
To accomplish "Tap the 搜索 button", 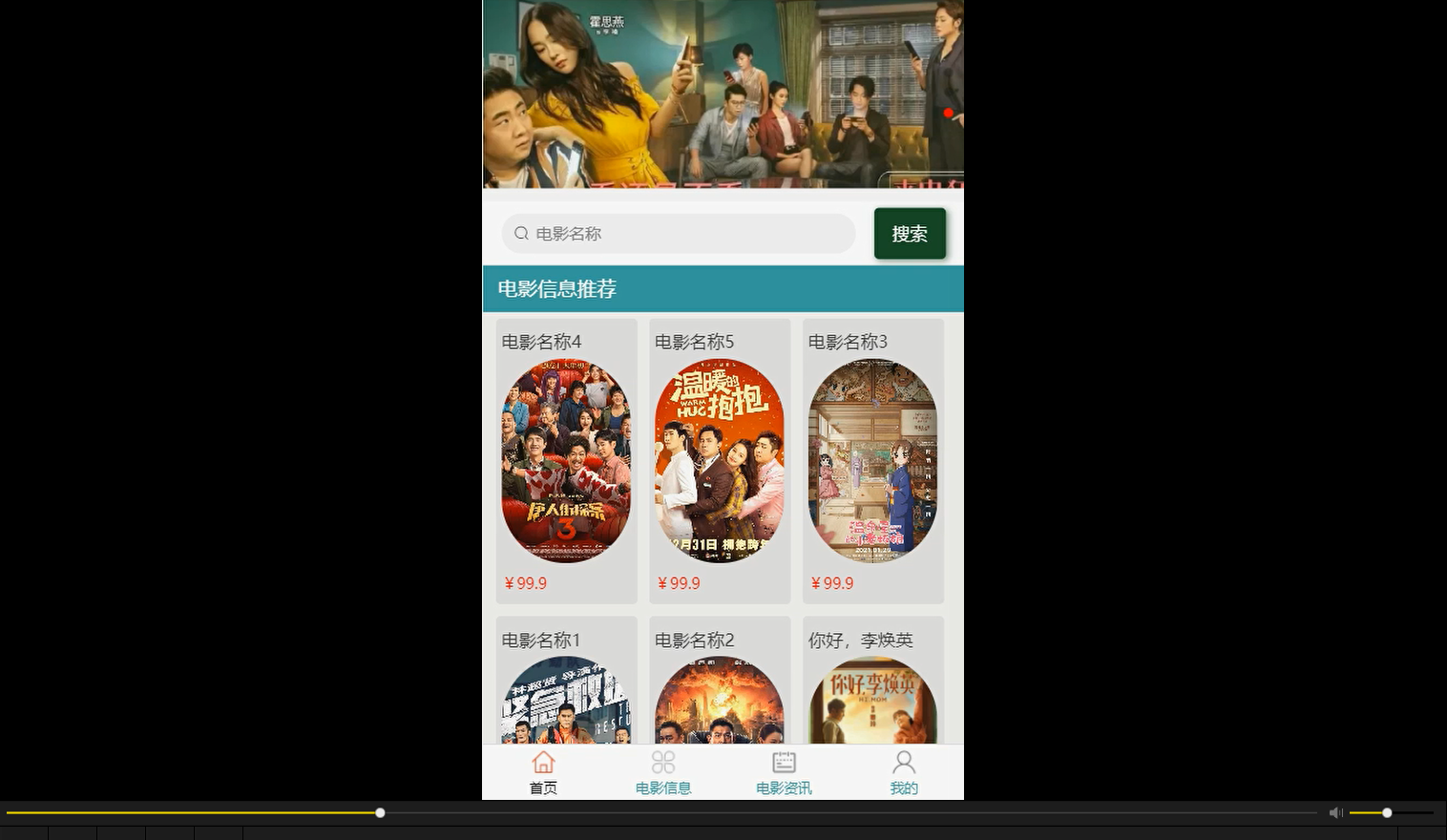I will [x=909, y=234].
